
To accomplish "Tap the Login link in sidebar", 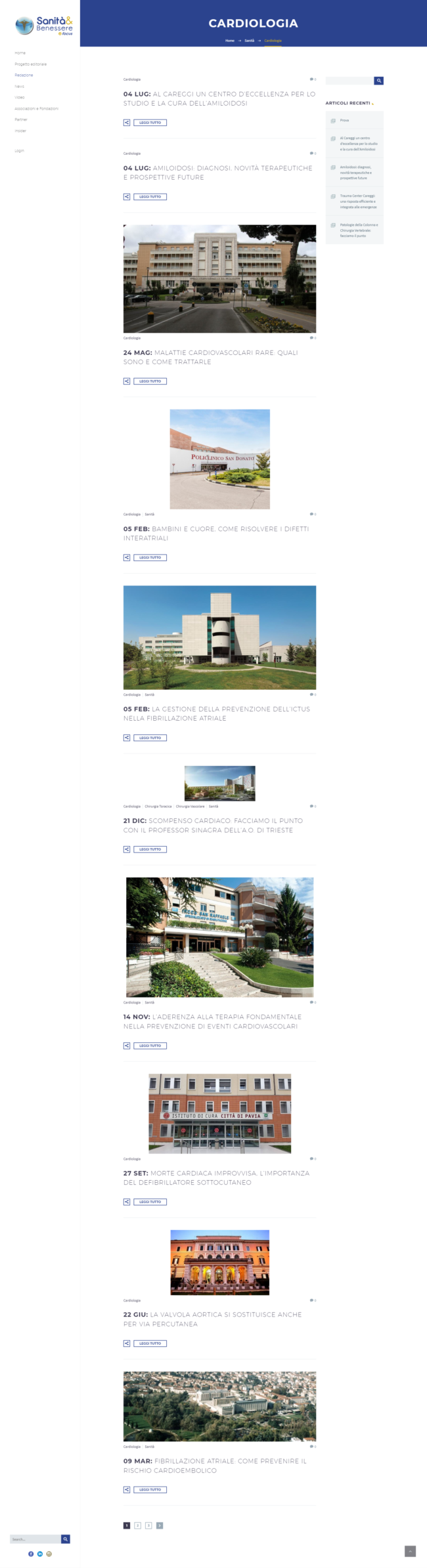I will pos(19,151).
